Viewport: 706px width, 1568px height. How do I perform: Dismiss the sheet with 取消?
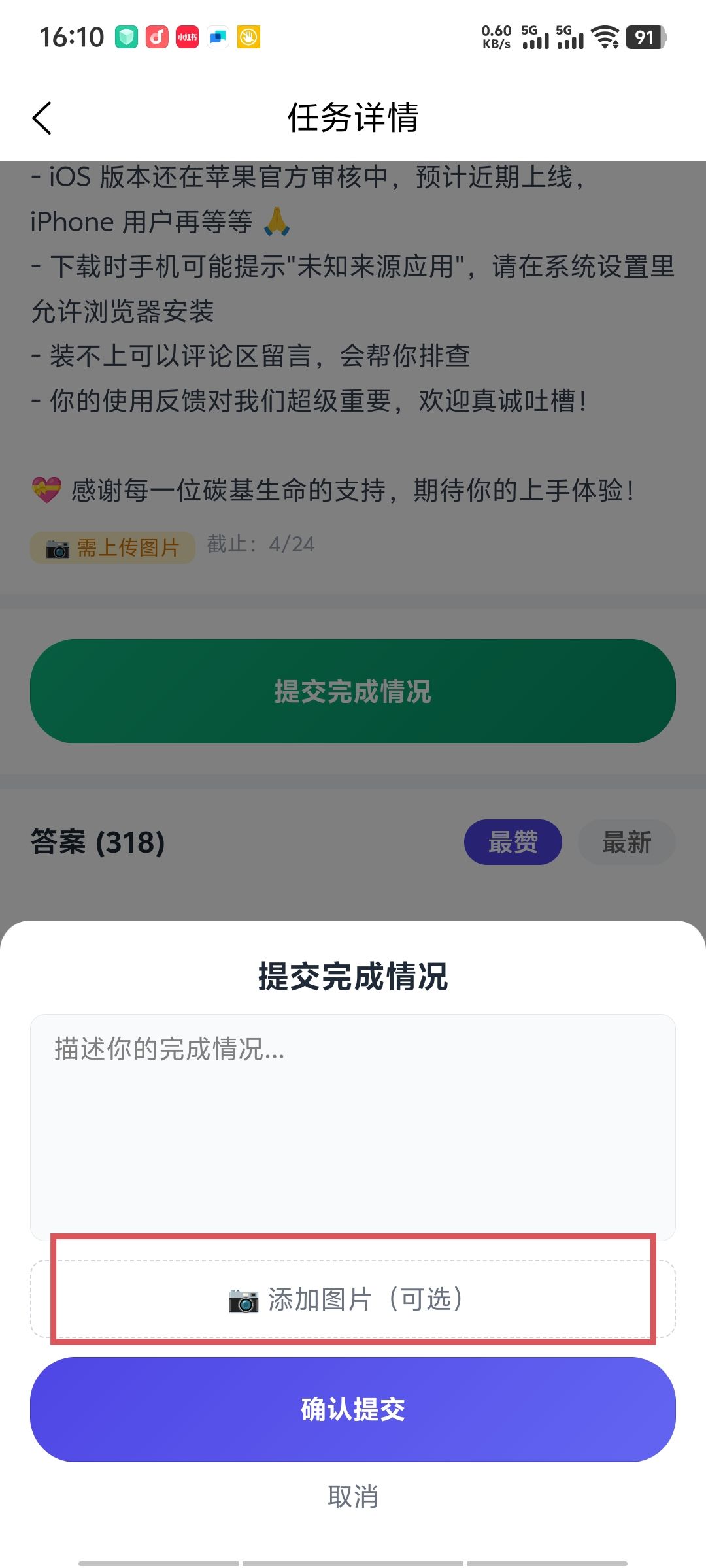353,1496
